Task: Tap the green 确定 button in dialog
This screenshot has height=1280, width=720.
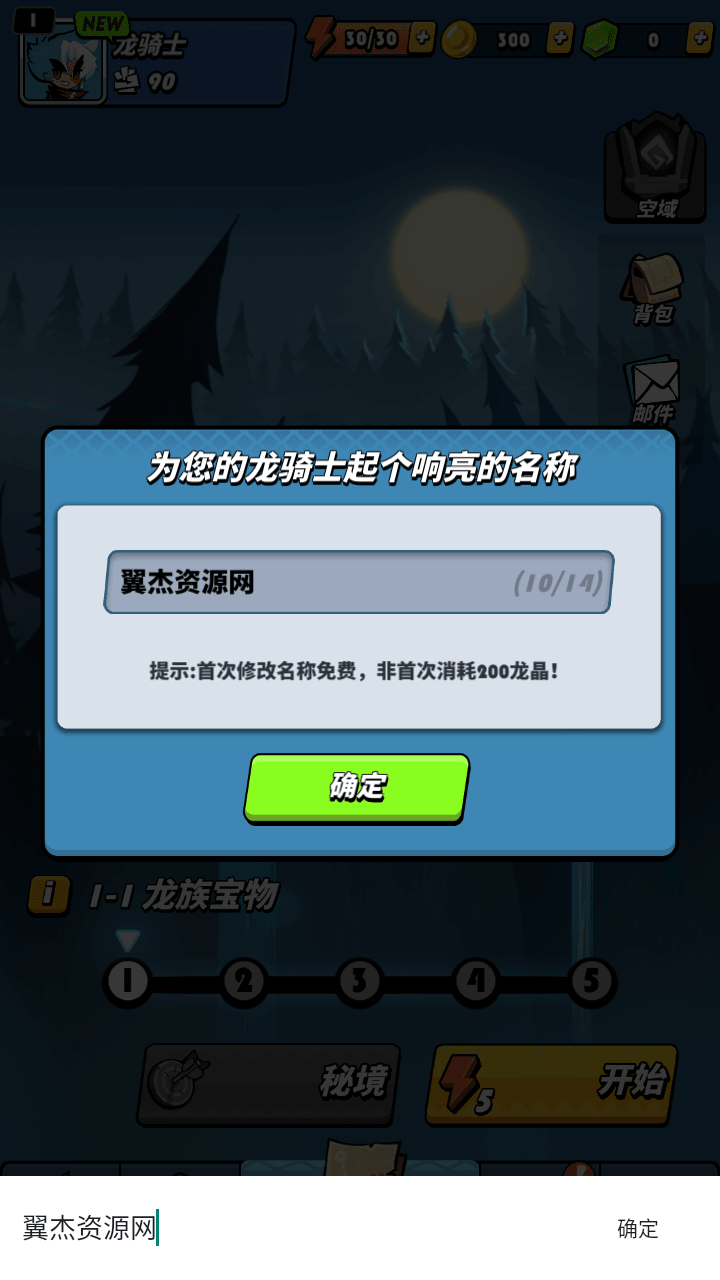Action: tap(357, 788)
